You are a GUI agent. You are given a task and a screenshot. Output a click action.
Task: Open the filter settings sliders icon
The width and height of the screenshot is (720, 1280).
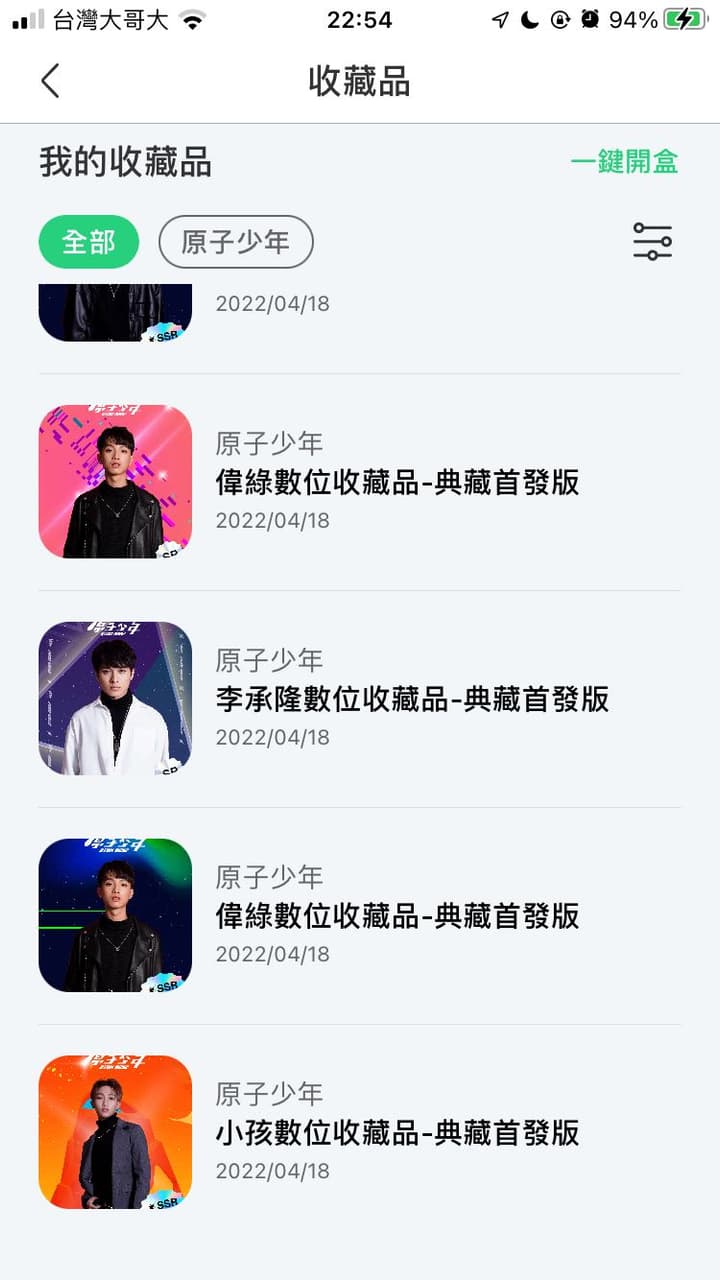pyautogui.click(x=652, y=242)
